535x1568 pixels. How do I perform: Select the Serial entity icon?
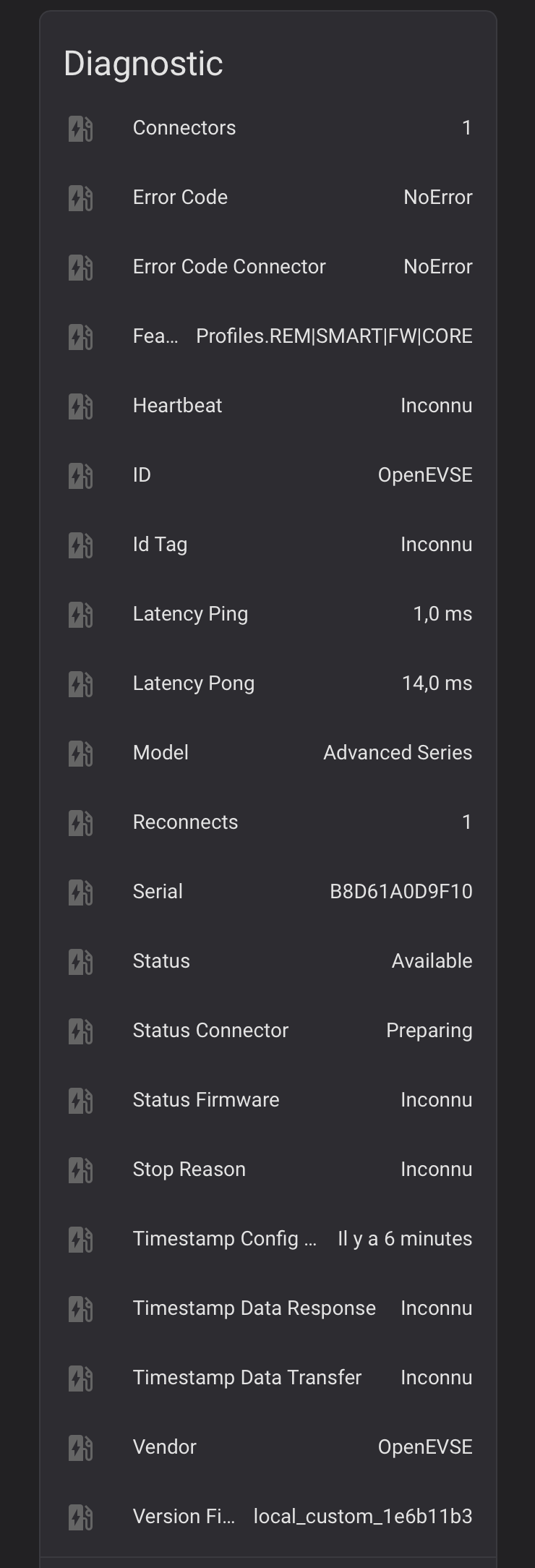pyautogui.click(x=80, y=891)
